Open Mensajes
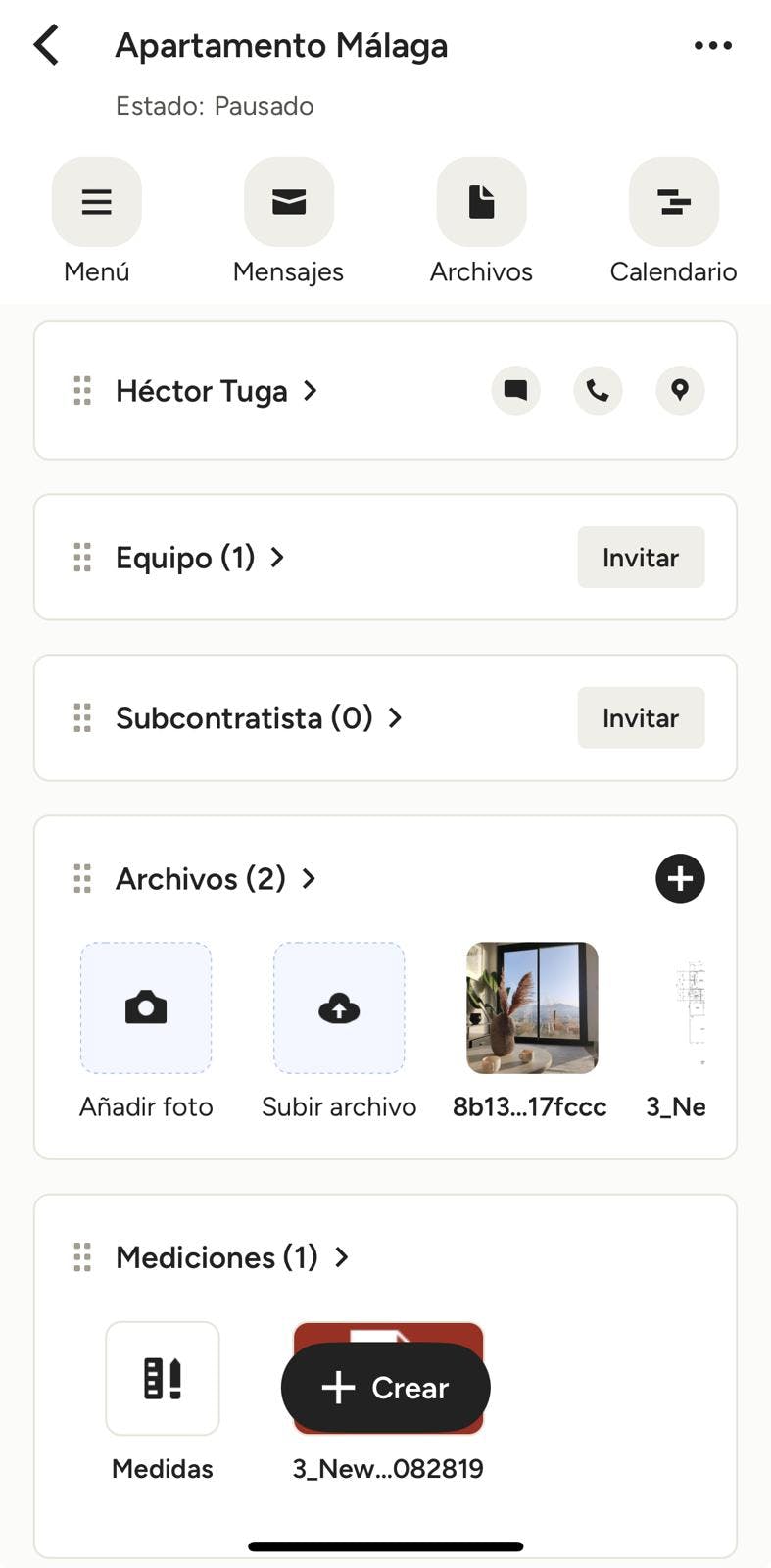Viewport: 771px width, 1568px height. pyautogui.click(x=288, y=203)
